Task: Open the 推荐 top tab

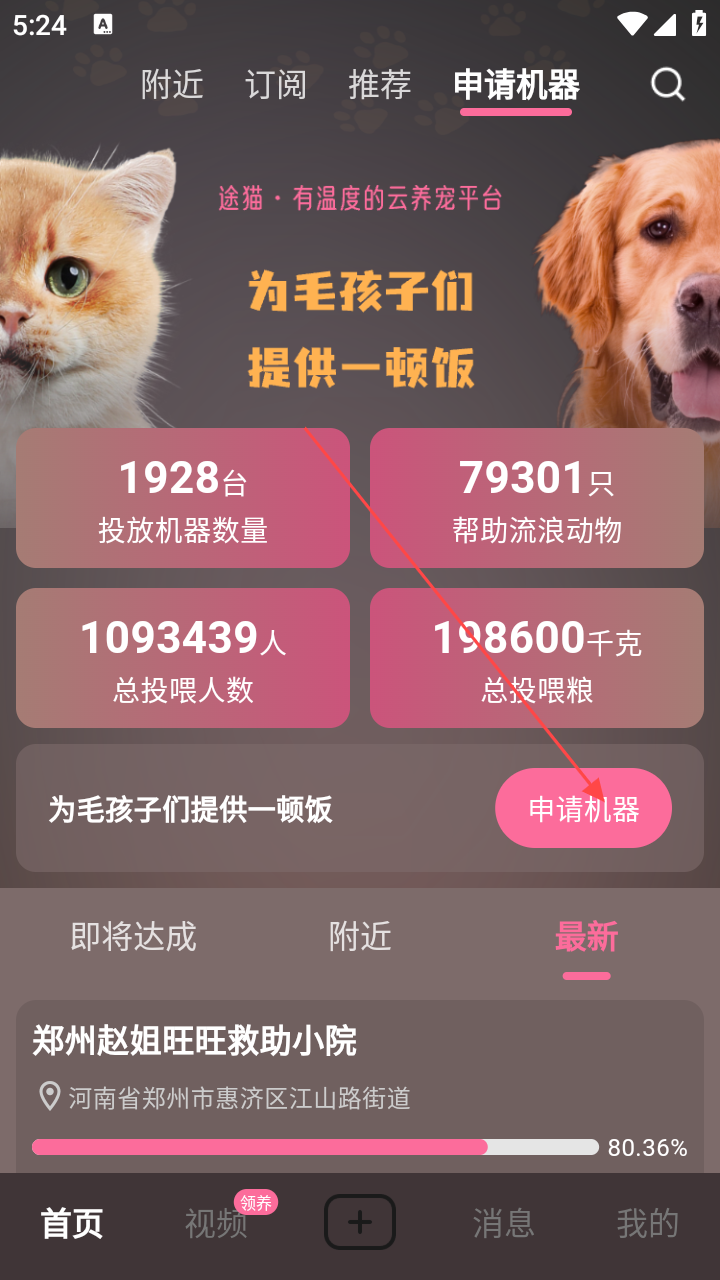Action: 380,85
